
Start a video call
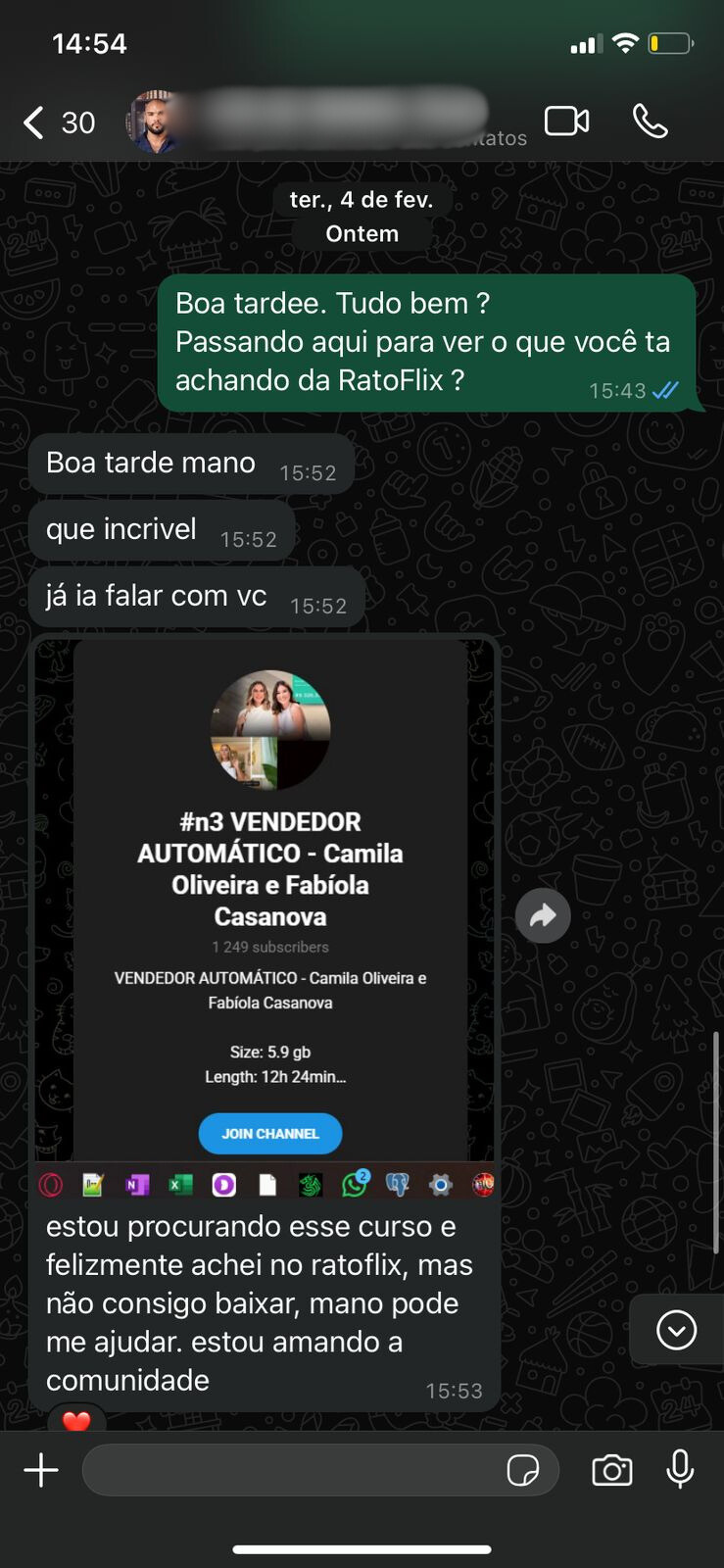[566, 122]
